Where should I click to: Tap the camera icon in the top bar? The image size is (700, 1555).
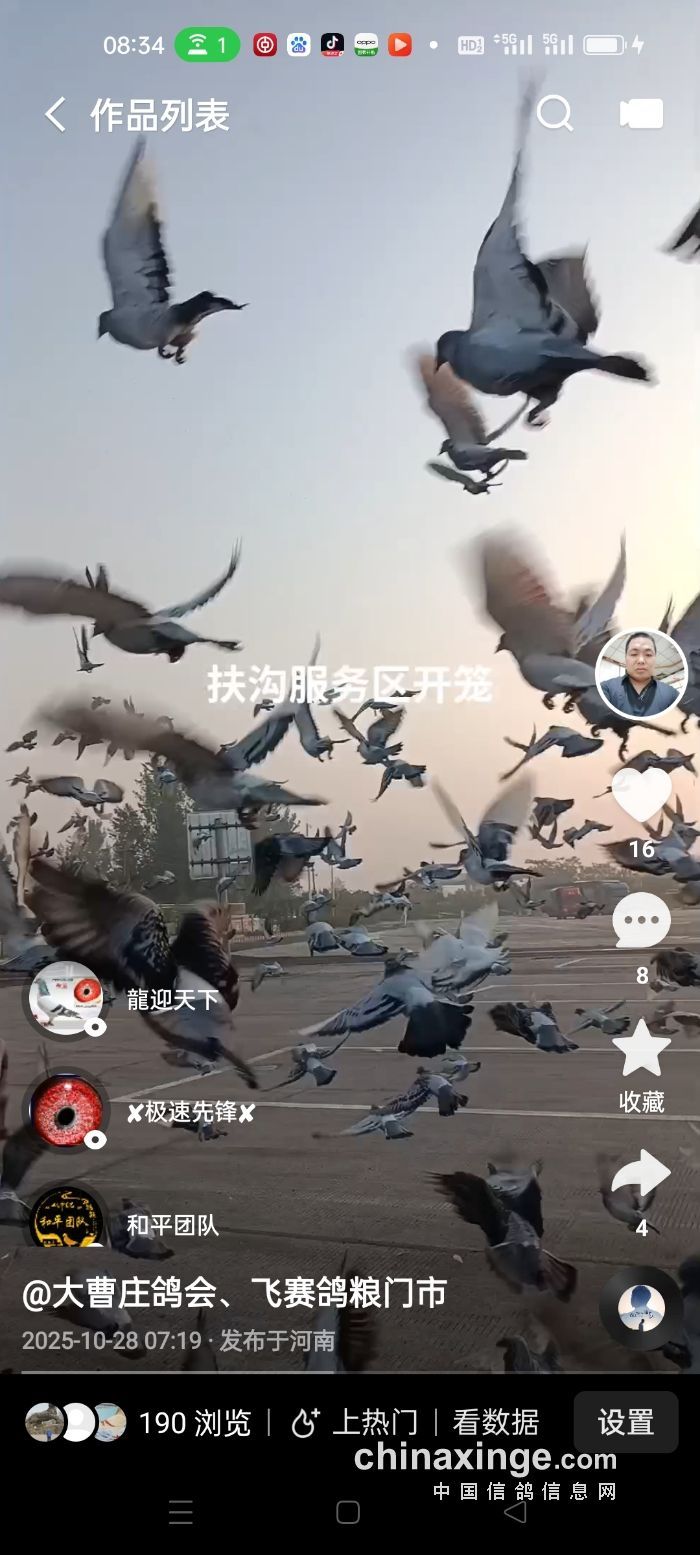[x=641, y=114]
